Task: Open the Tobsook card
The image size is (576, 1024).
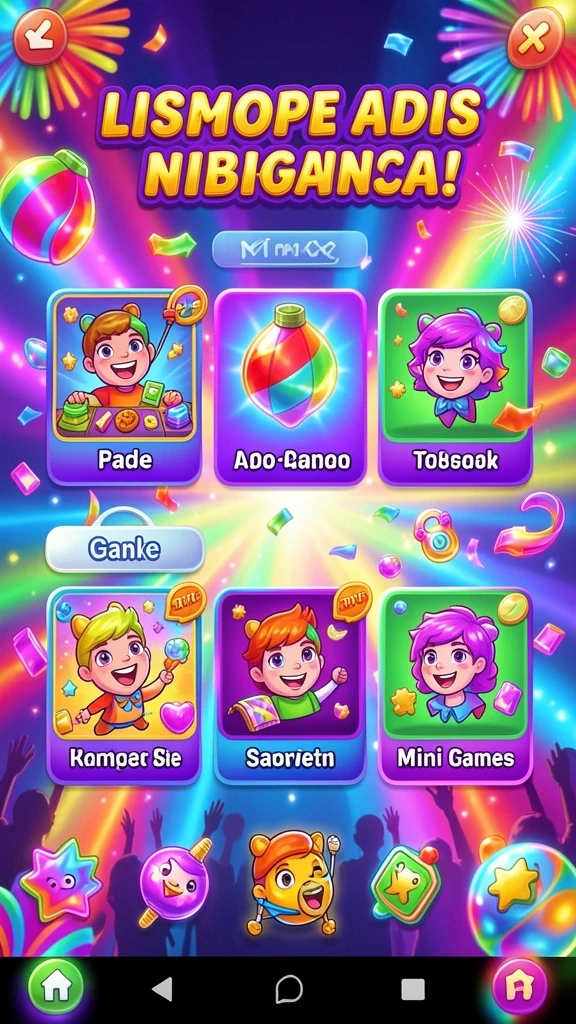Action: click(456, 388)
